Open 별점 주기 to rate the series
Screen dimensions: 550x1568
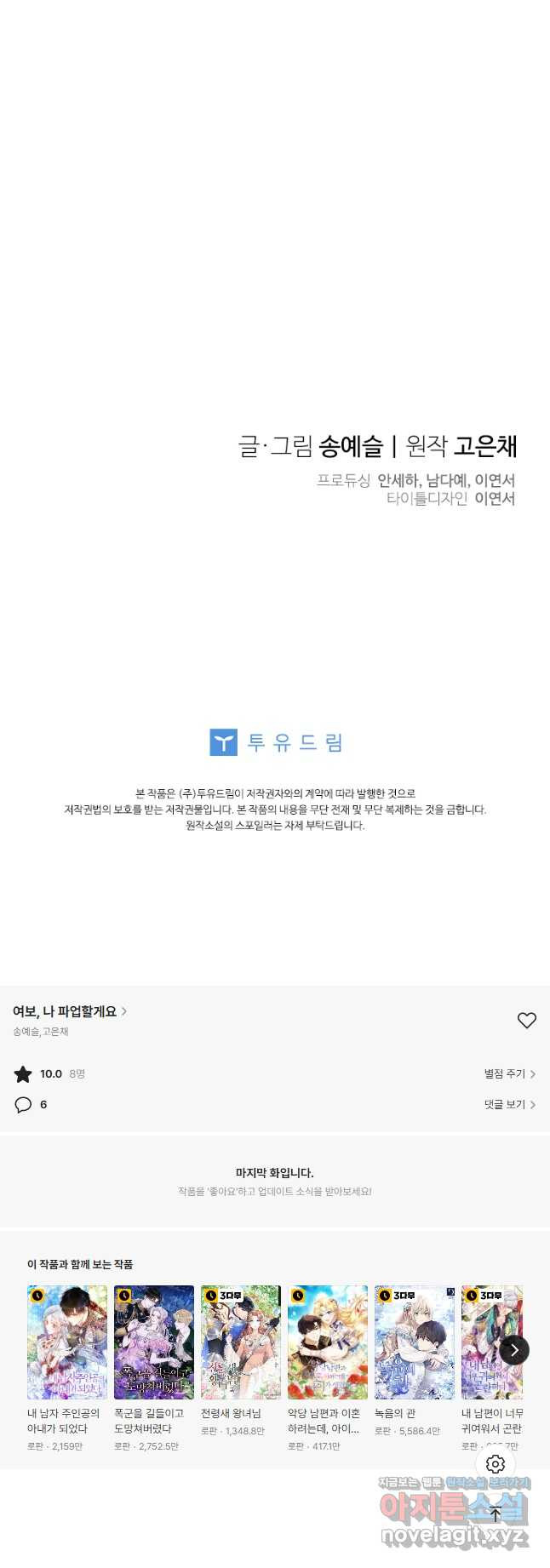pyautogui.click(x=509, y=1073)
